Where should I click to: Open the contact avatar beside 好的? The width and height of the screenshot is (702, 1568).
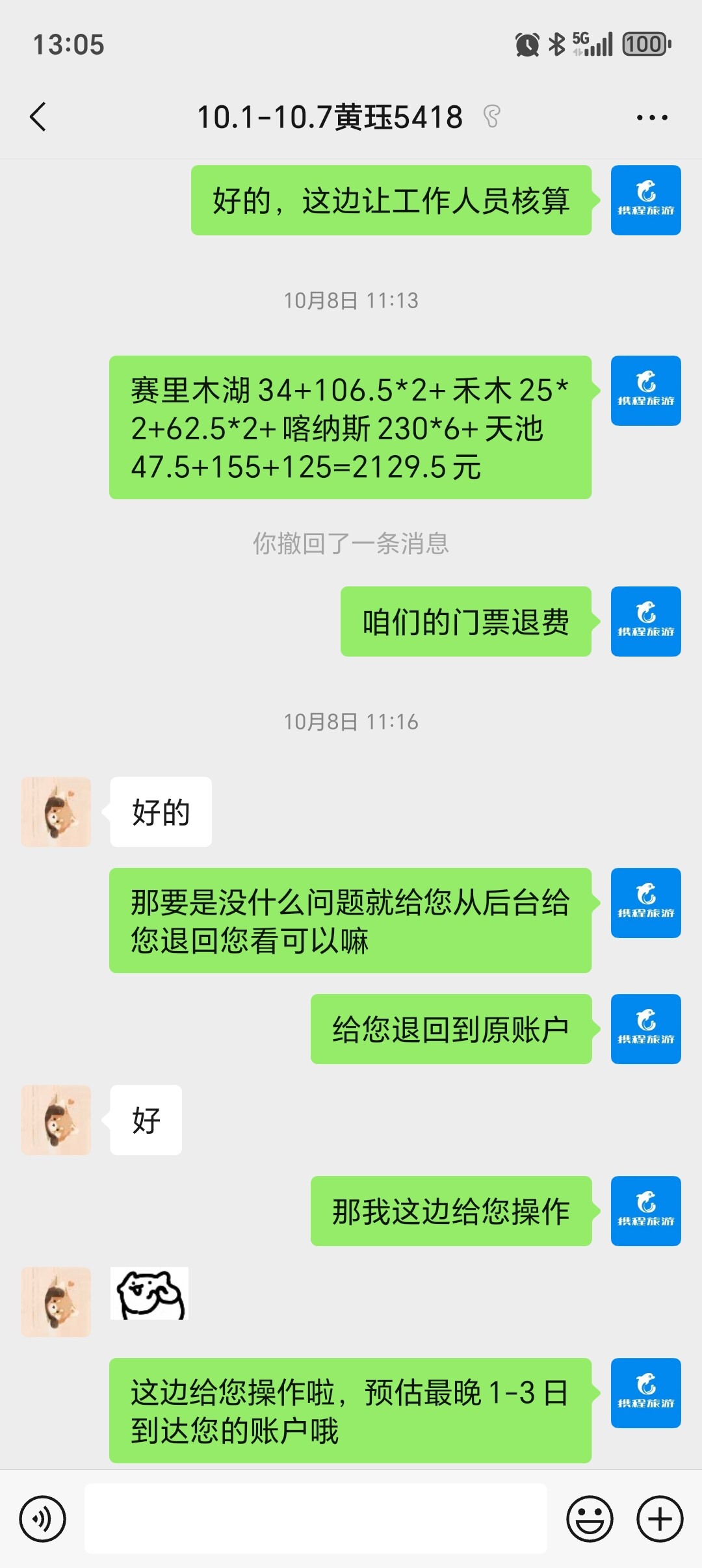click(x=56, y=812)
